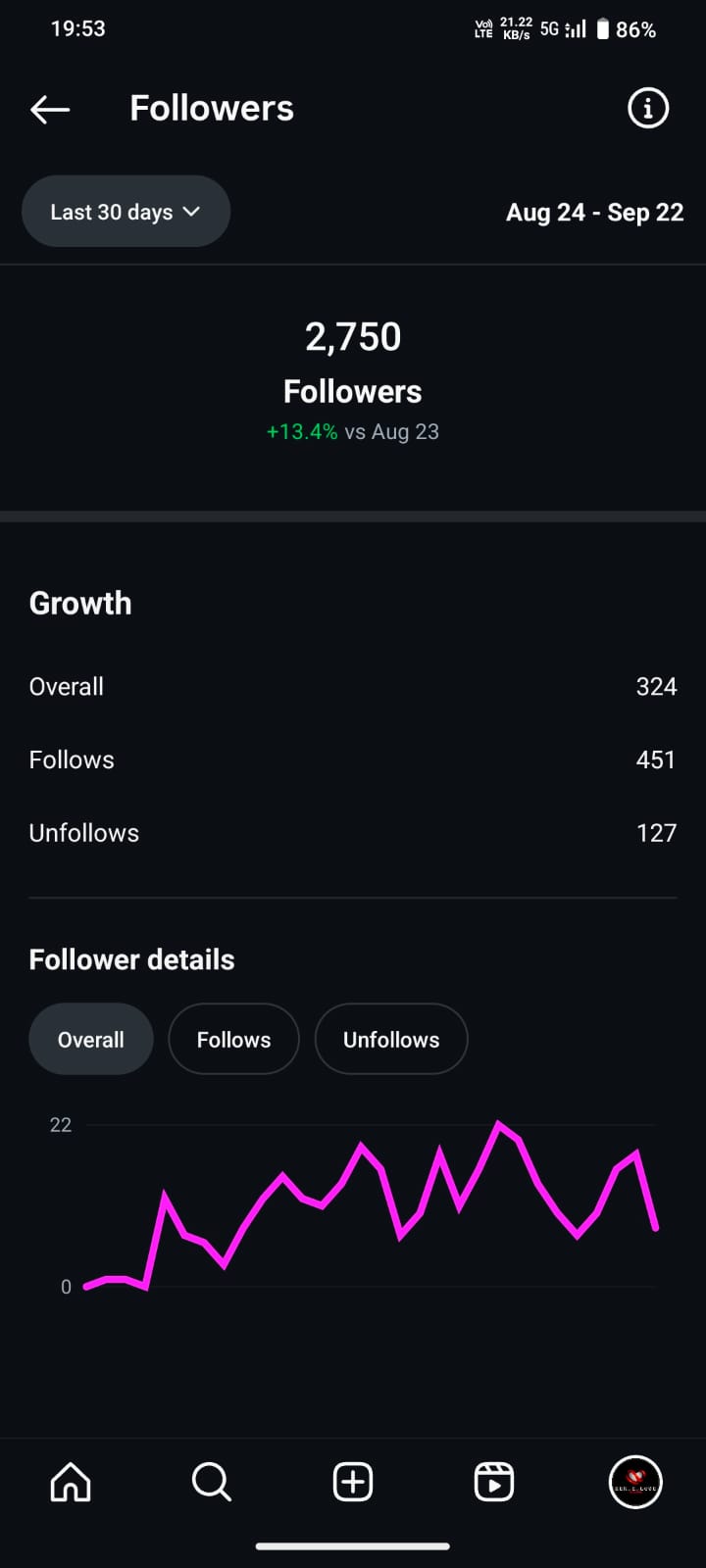
Task: Open the Search tab
Action: [x=211, y=1482]
